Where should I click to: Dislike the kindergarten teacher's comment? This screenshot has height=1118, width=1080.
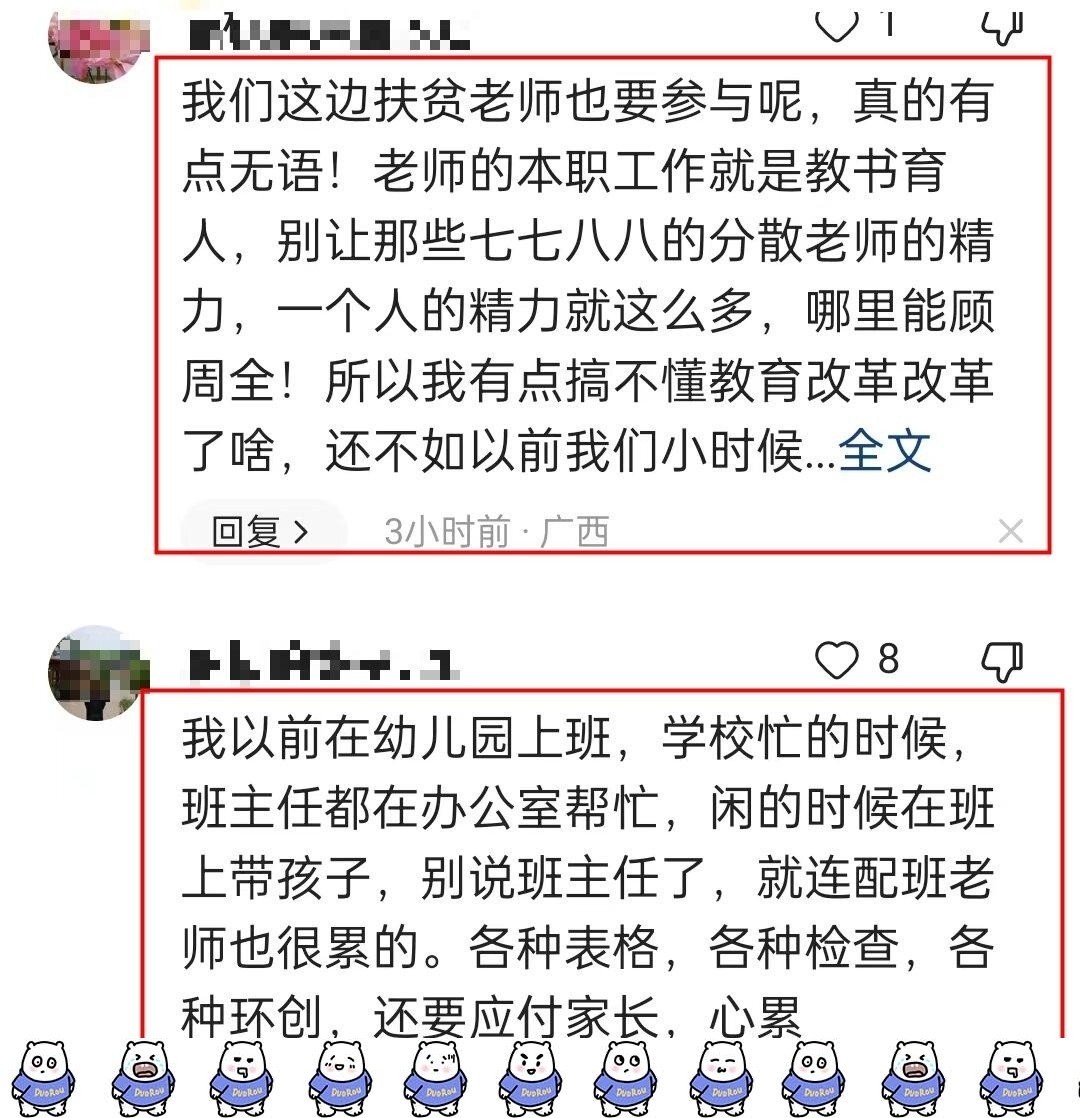[1001, 660]
